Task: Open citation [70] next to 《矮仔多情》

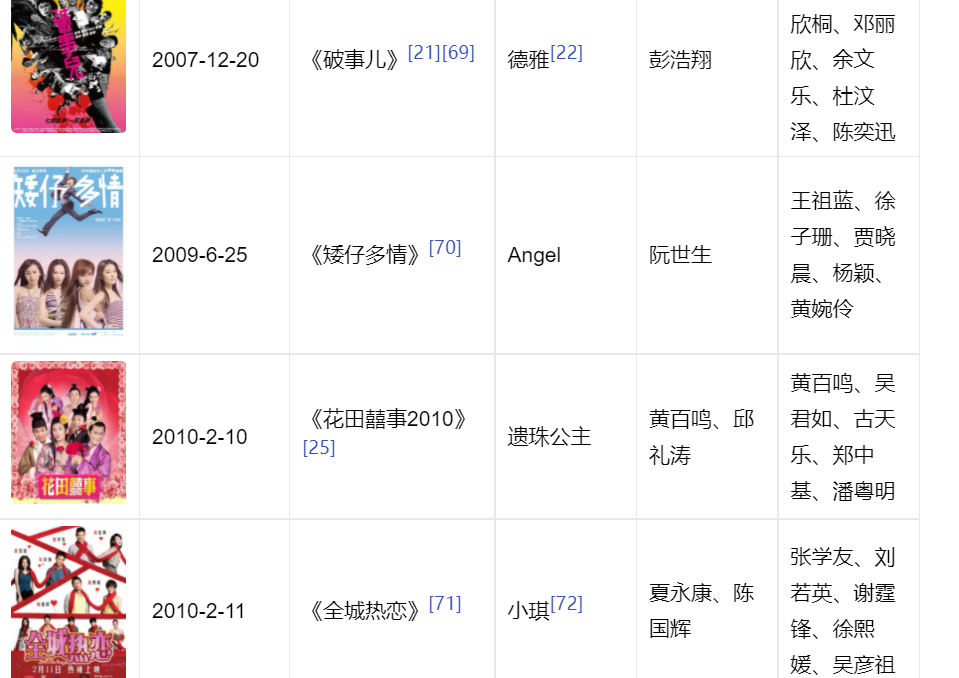Action: pyautogui.click(x=445, y=248)
